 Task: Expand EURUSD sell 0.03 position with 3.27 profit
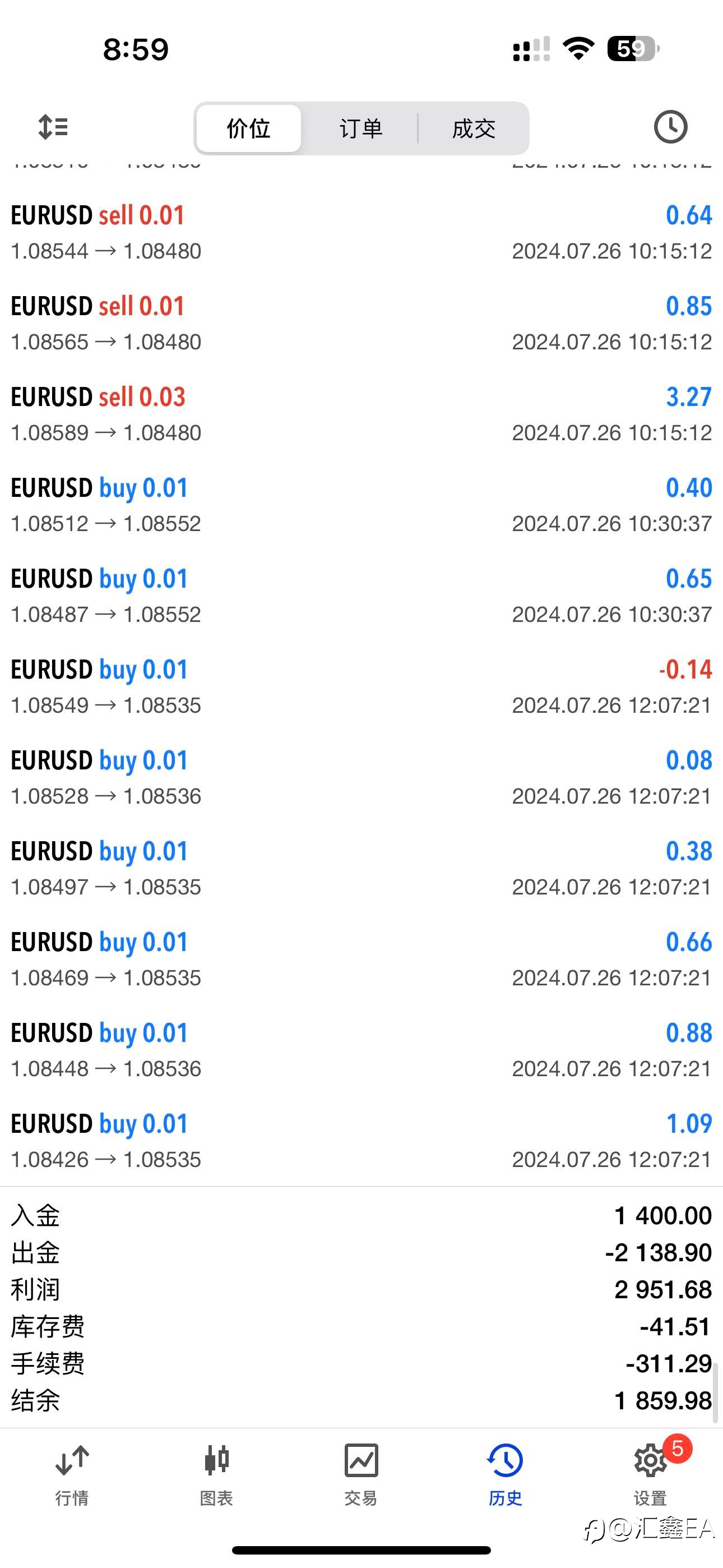click(x=361, y=414)
